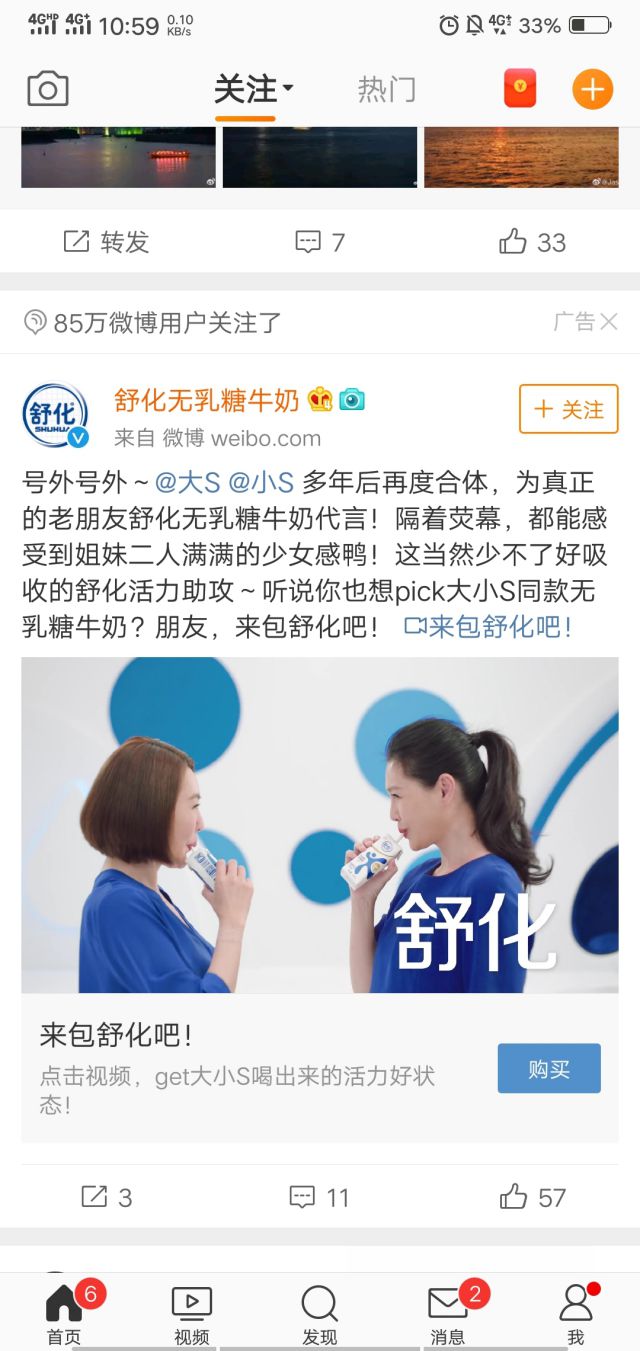640x1351 pixels.
Task: Switch to the 热门 tab
Action: click(x=386, y=90)
